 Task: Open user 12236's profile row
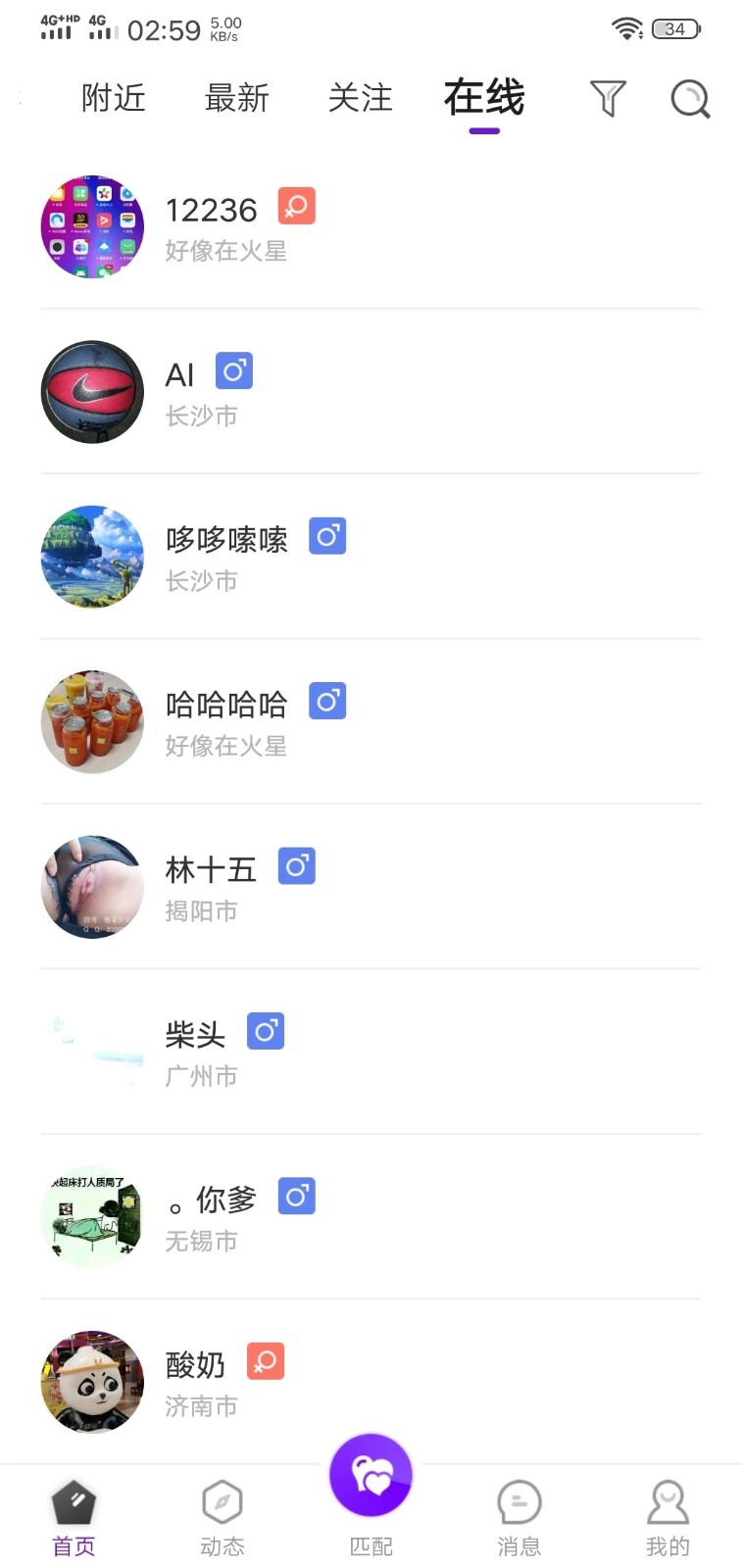point(371,227)
